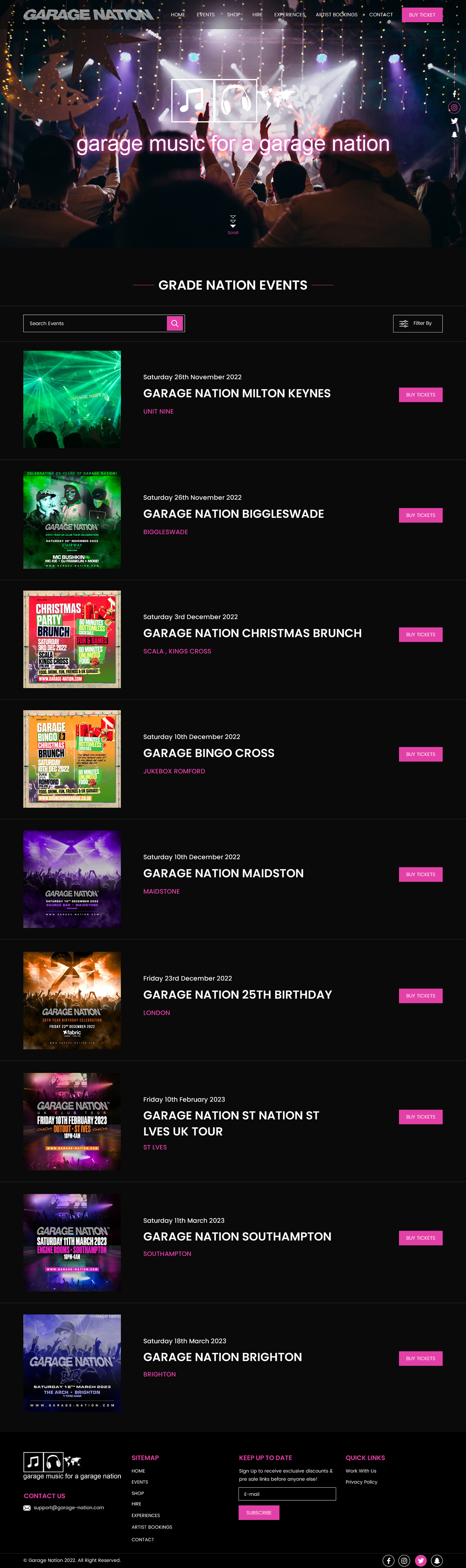
Task: Open the Events nav link
Action: point(205,15)
